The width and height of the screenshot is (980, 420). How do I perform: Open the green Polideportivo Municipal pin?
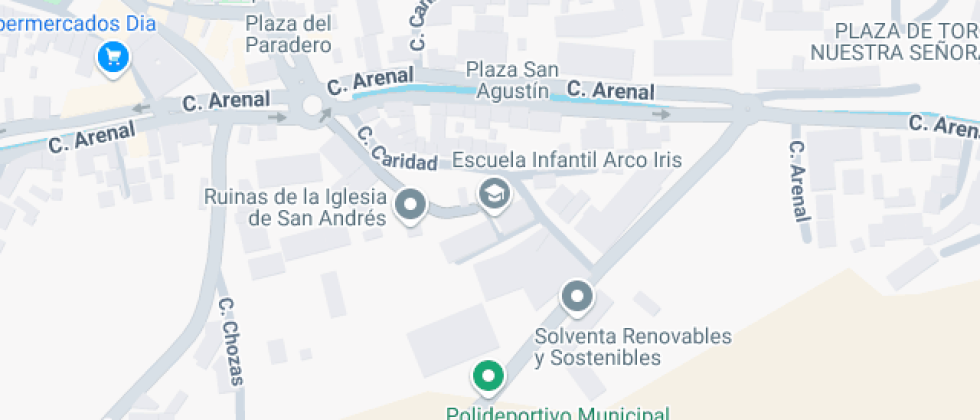[488, 377]
